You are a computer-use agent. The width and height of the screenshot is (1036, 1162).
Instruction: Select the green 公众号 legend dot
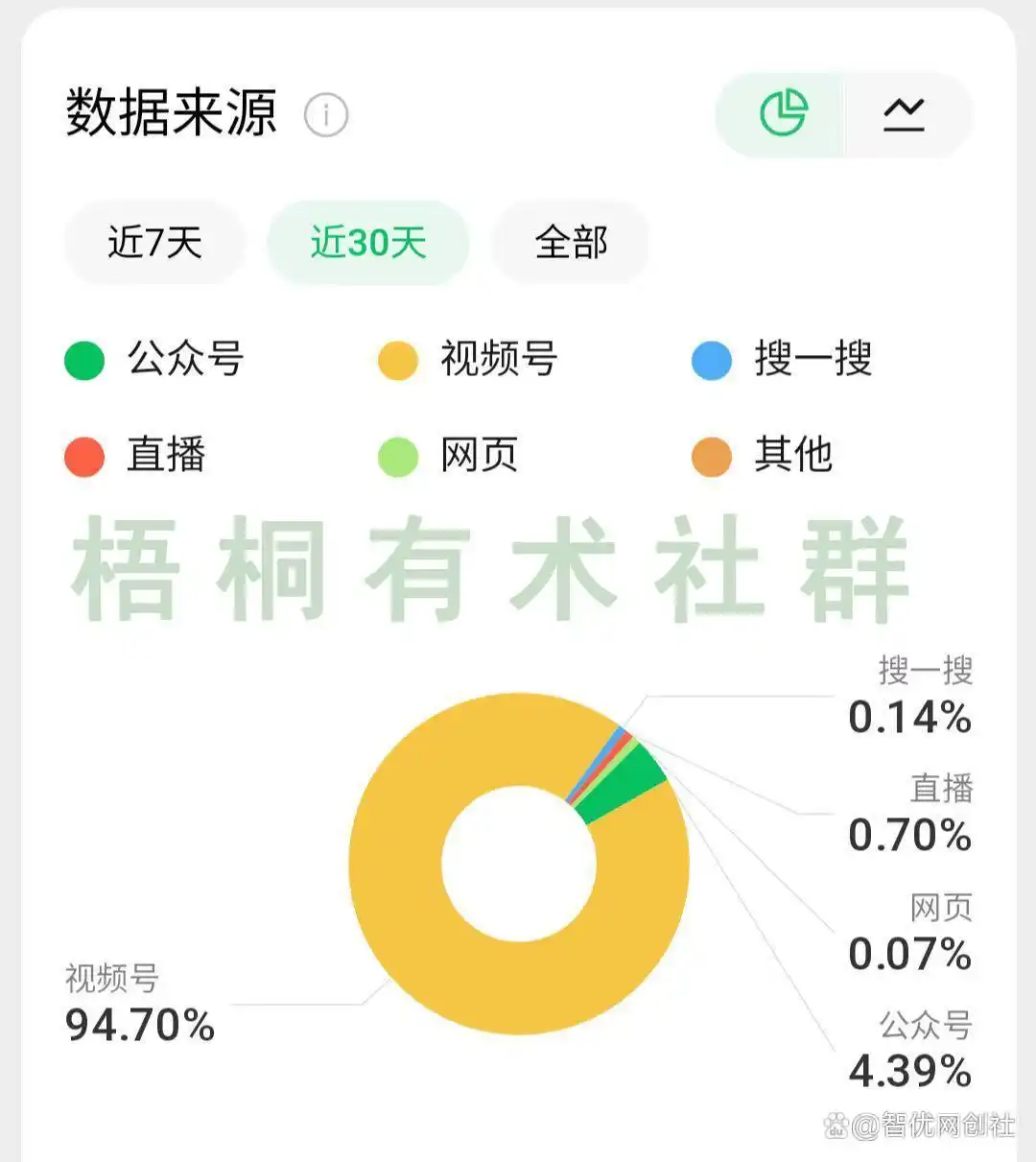[x=84, y=360]
